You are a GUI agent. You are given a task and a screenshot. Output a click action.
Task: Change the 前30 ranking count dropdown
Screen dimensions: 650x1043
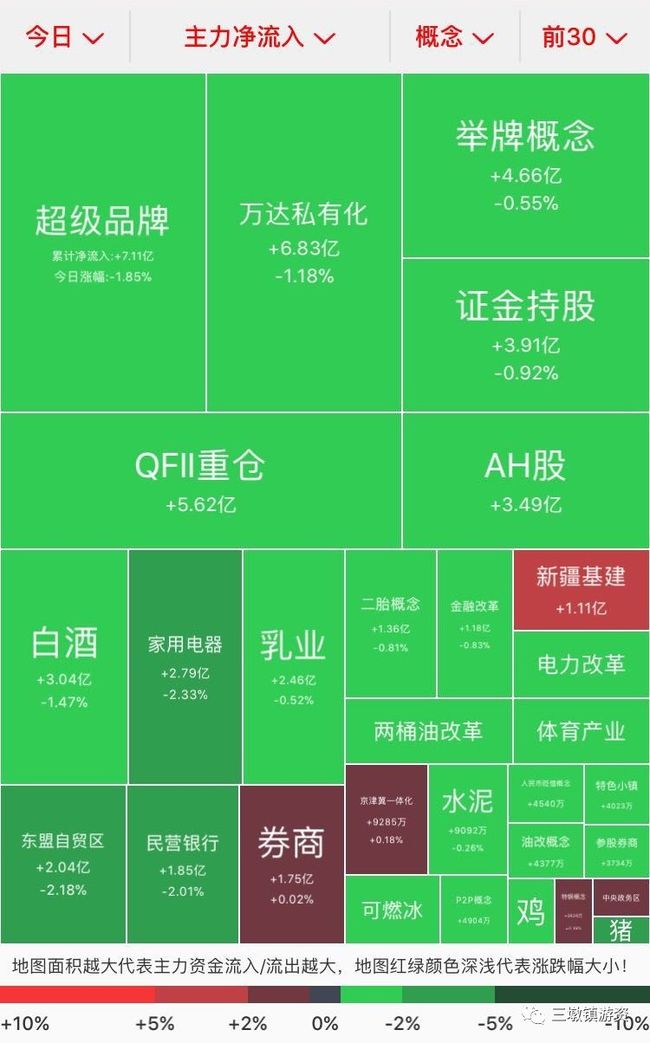(x=584, y=37)
